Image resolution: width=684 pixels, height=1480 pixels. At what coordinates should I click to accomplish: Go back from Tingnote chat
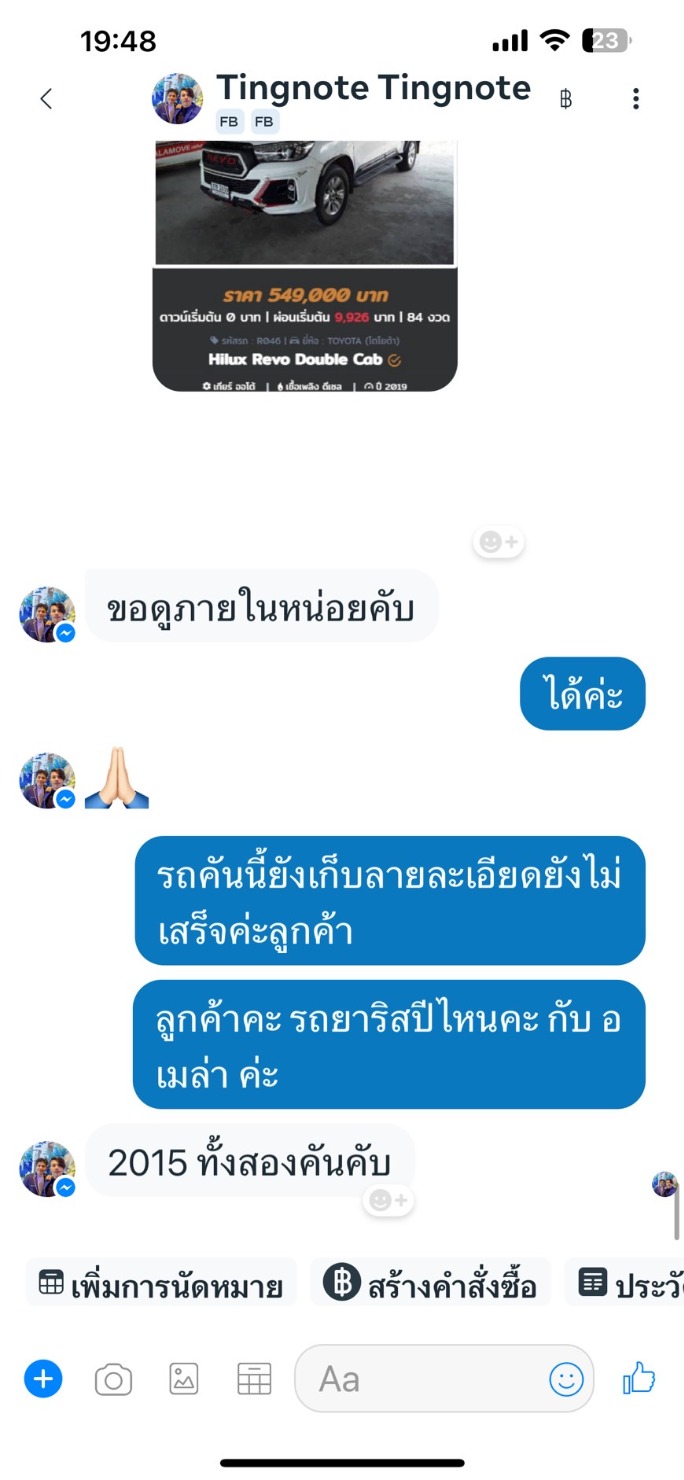pos(45,98)
